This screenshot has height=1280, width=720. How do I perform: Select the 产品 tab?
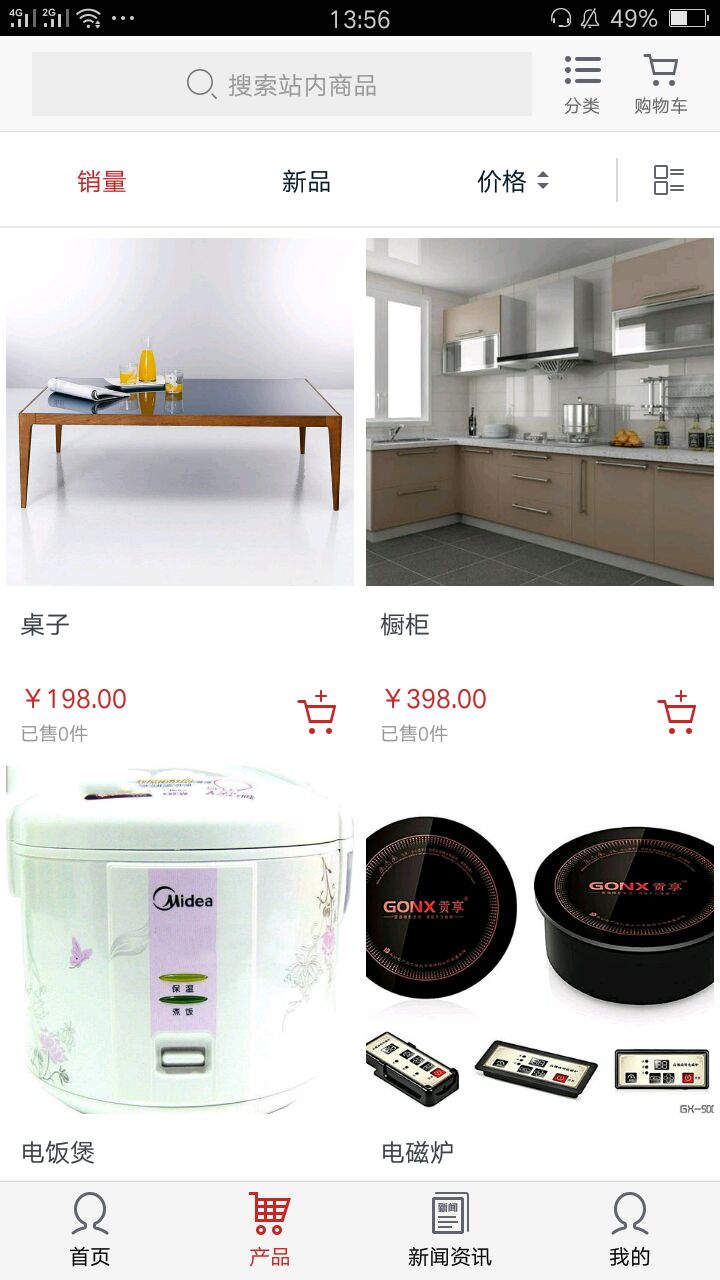pyautogui.click(x=270, y=1231)
